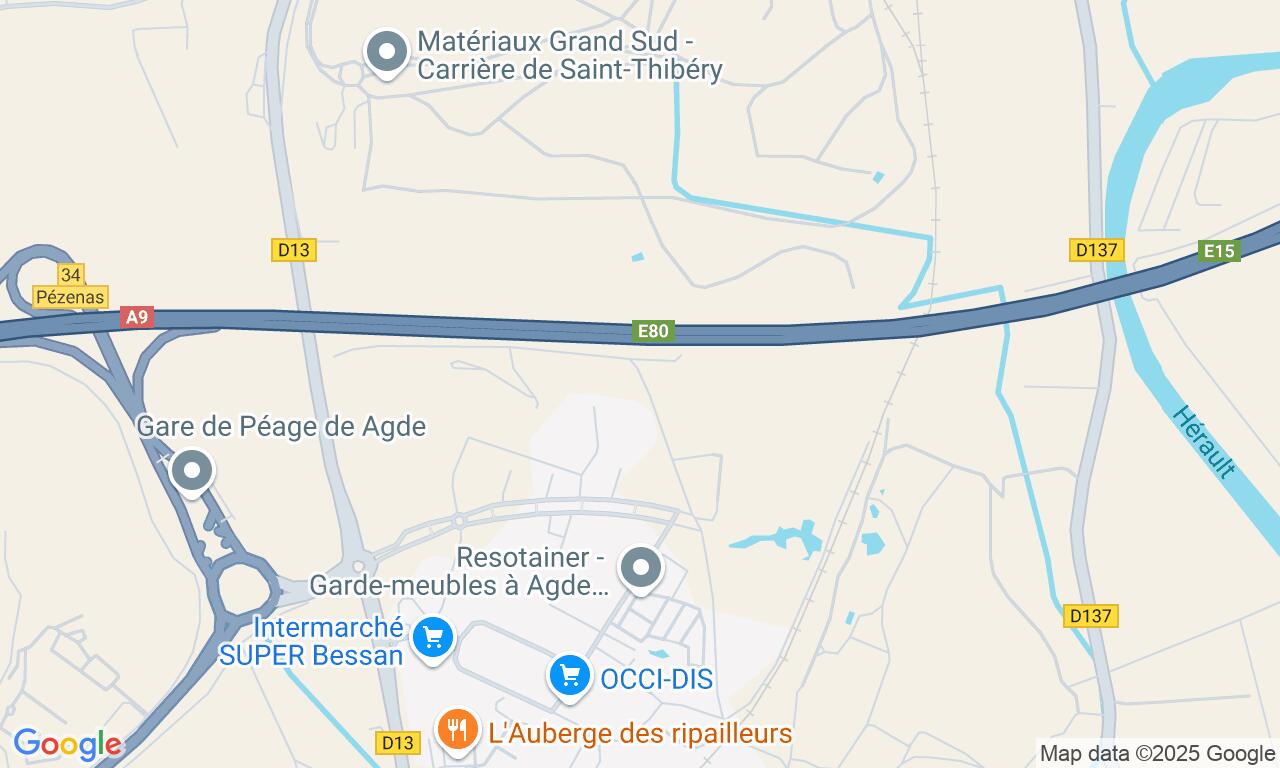Tap the Resotainer Garde-meubles pin
This screenshot has width=1280, height=768.
pos(641,568)
